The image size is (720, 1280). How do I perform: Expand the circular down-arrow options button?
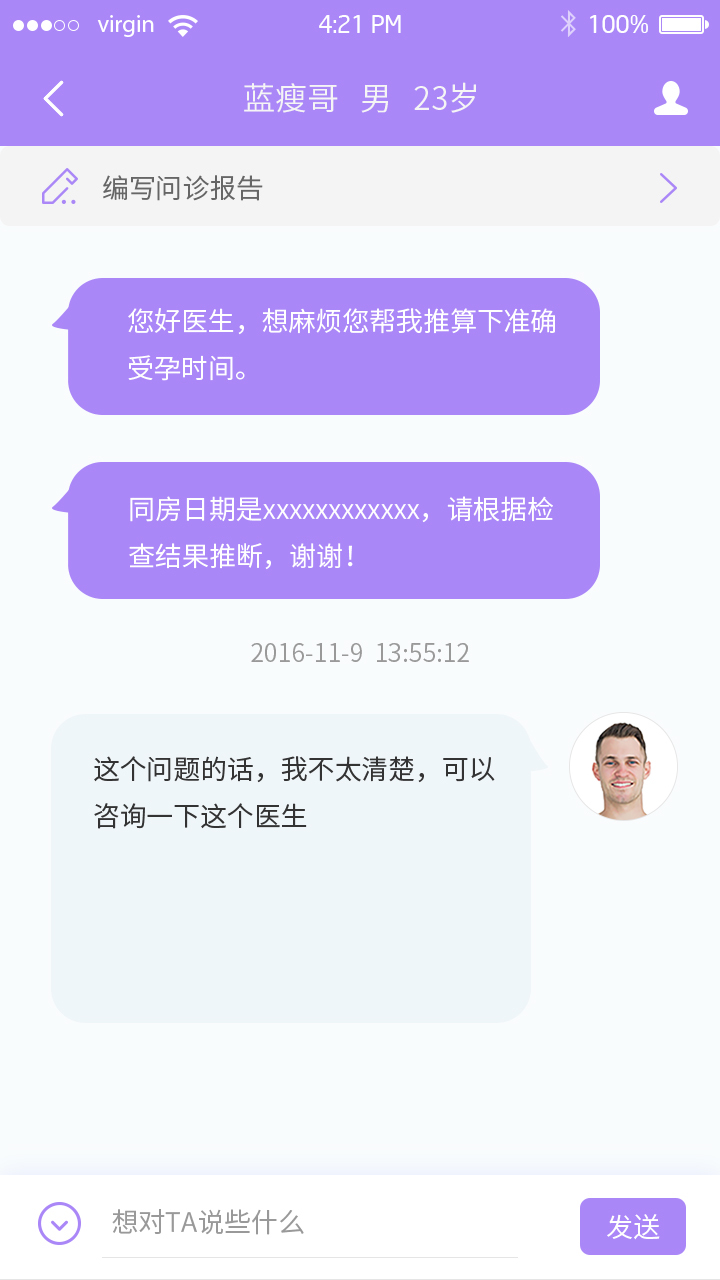pos(59,1223)
